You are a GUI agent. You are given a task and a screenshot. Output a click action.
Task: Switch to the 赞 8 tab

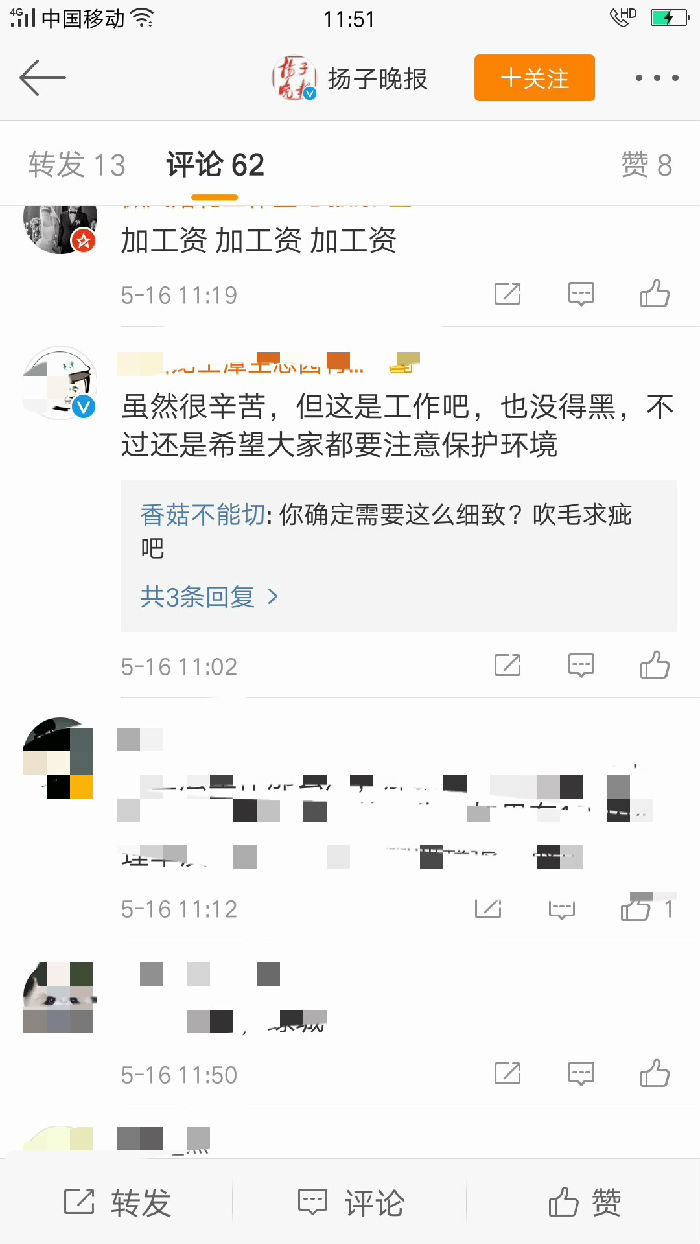click(646, 165)
